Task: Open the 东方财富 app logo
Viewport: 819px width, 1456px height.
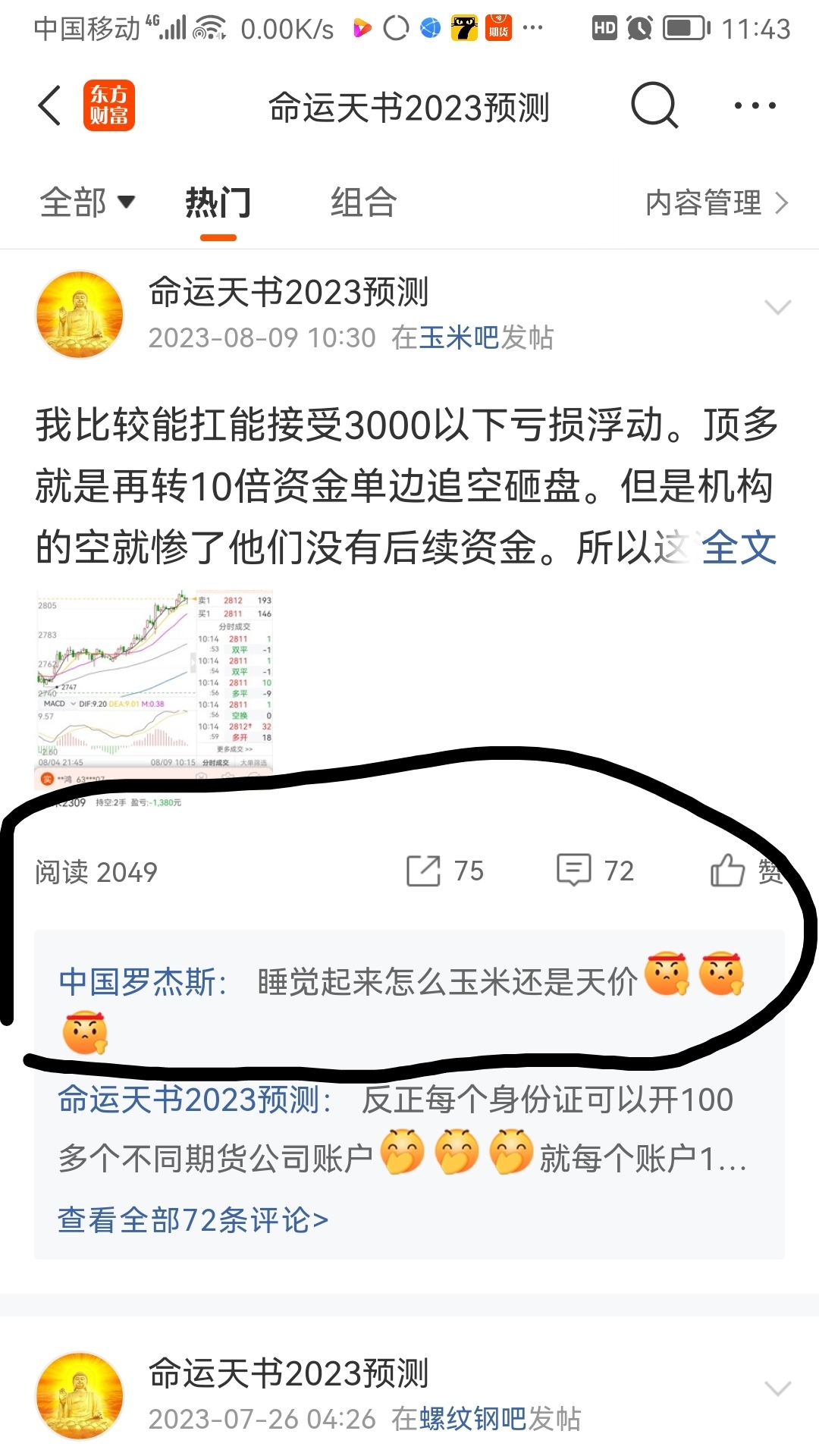Action: click(x=108, y=106)
